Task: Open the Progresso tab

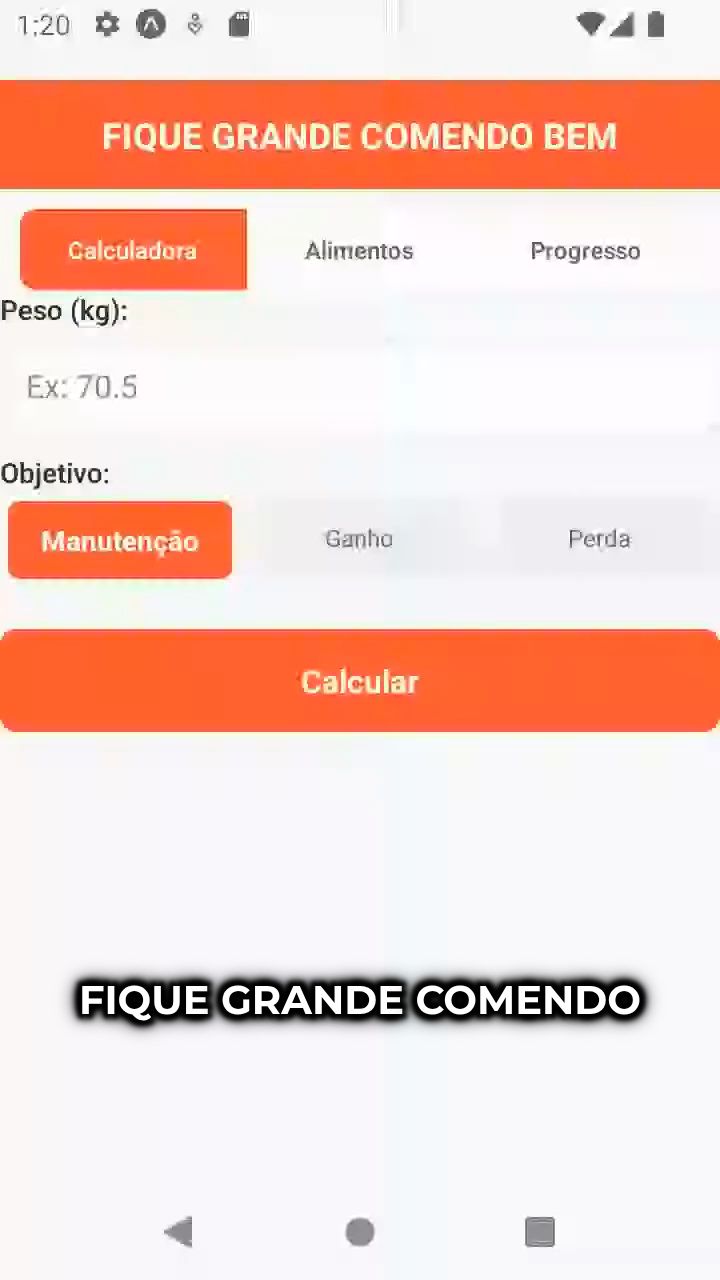Action: pyautogui.click(x=585, y=251)
